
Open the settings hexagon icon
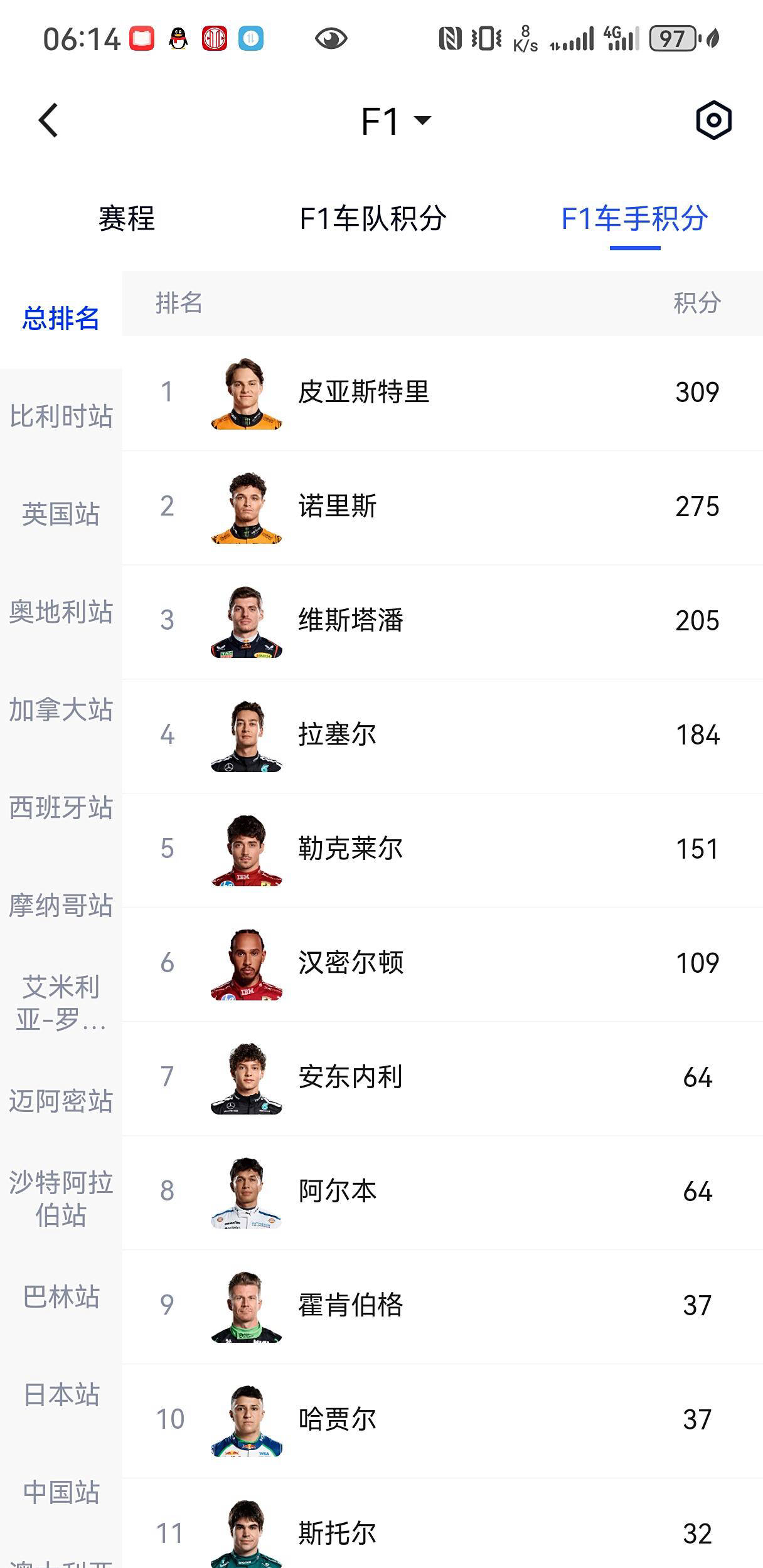(713, 120)
